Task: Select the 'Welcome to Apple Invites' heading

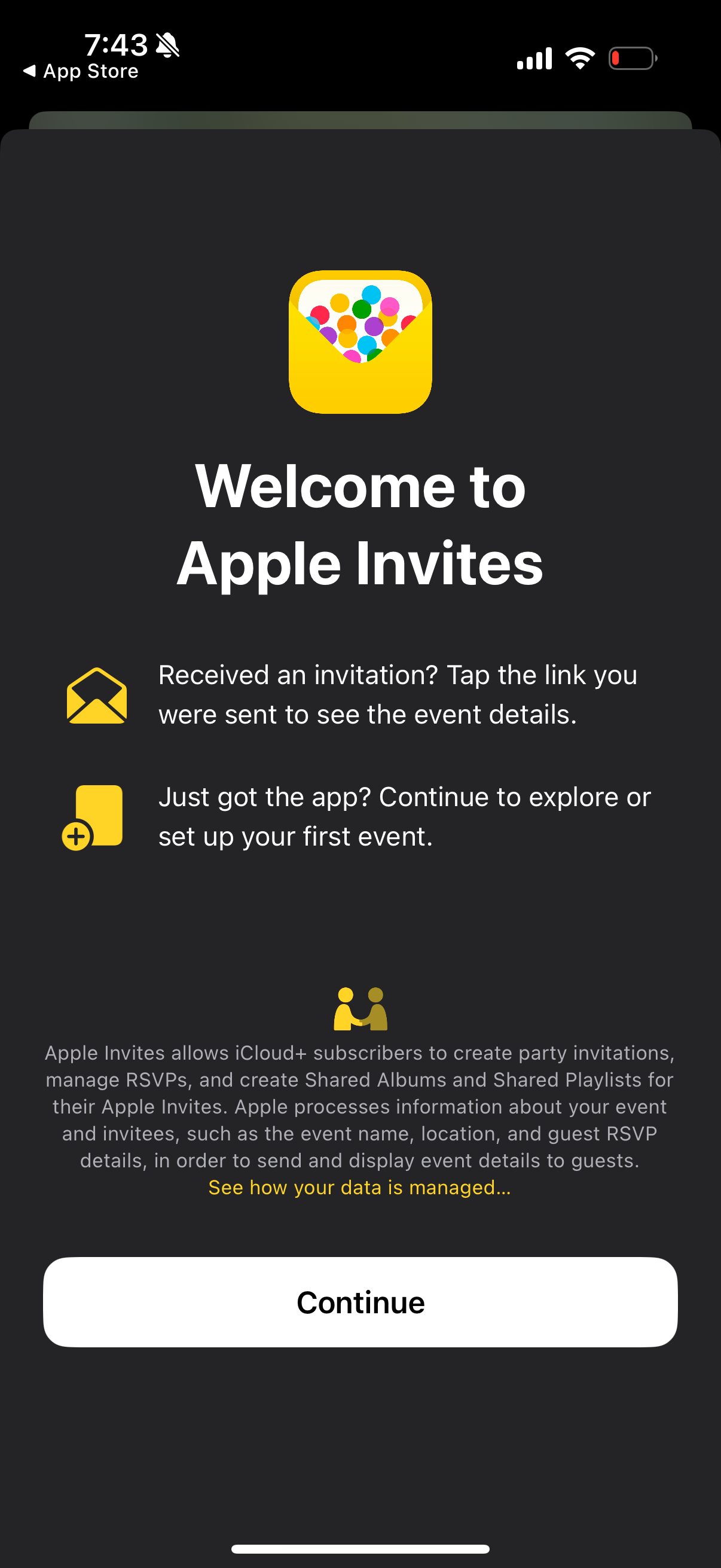Action: 360,524
